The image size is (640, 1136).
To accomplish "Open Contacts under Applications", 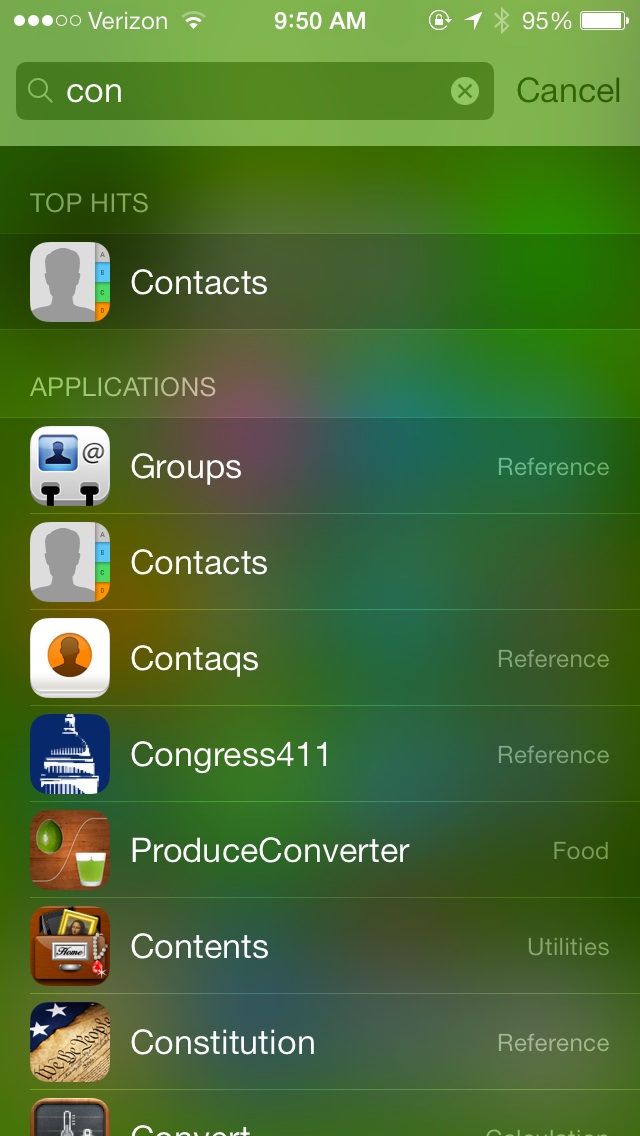I will click(320, 562).
